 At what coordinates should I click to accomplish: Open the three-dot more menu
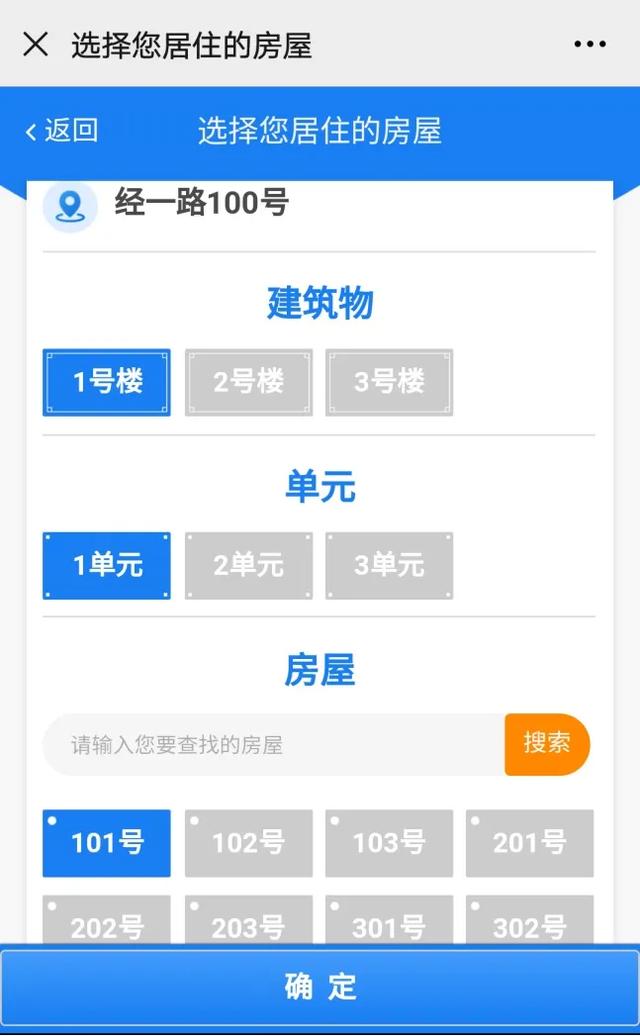pyautogui.click(x=590, y=44)
